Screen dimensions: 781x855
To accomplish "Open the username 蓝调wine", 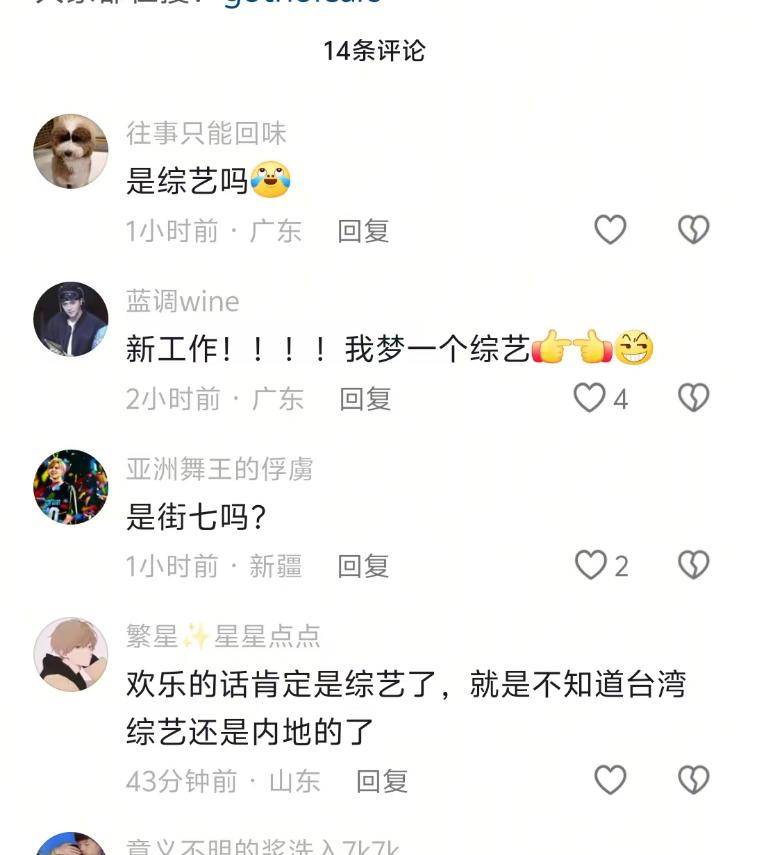I will (182, 301).
